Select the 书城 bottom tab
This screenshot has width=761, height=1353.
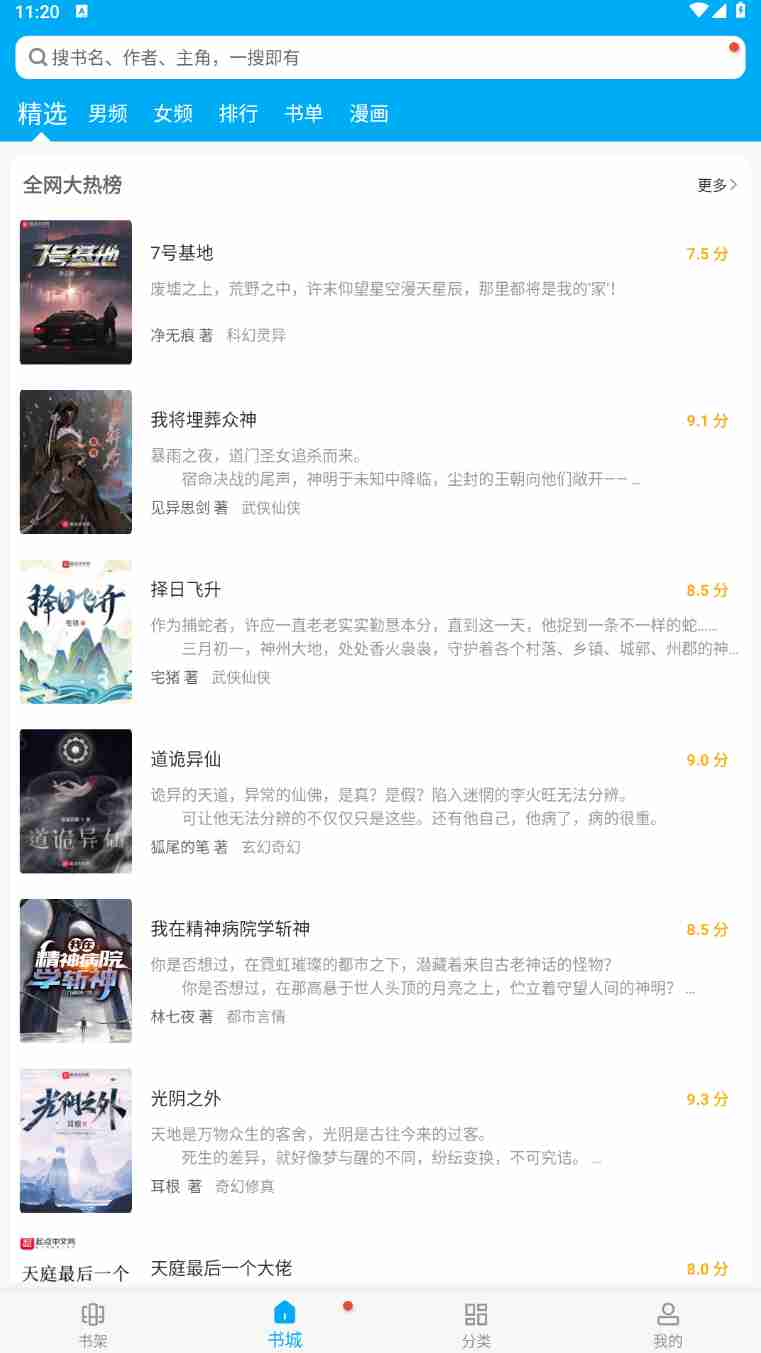(284, 1324)
